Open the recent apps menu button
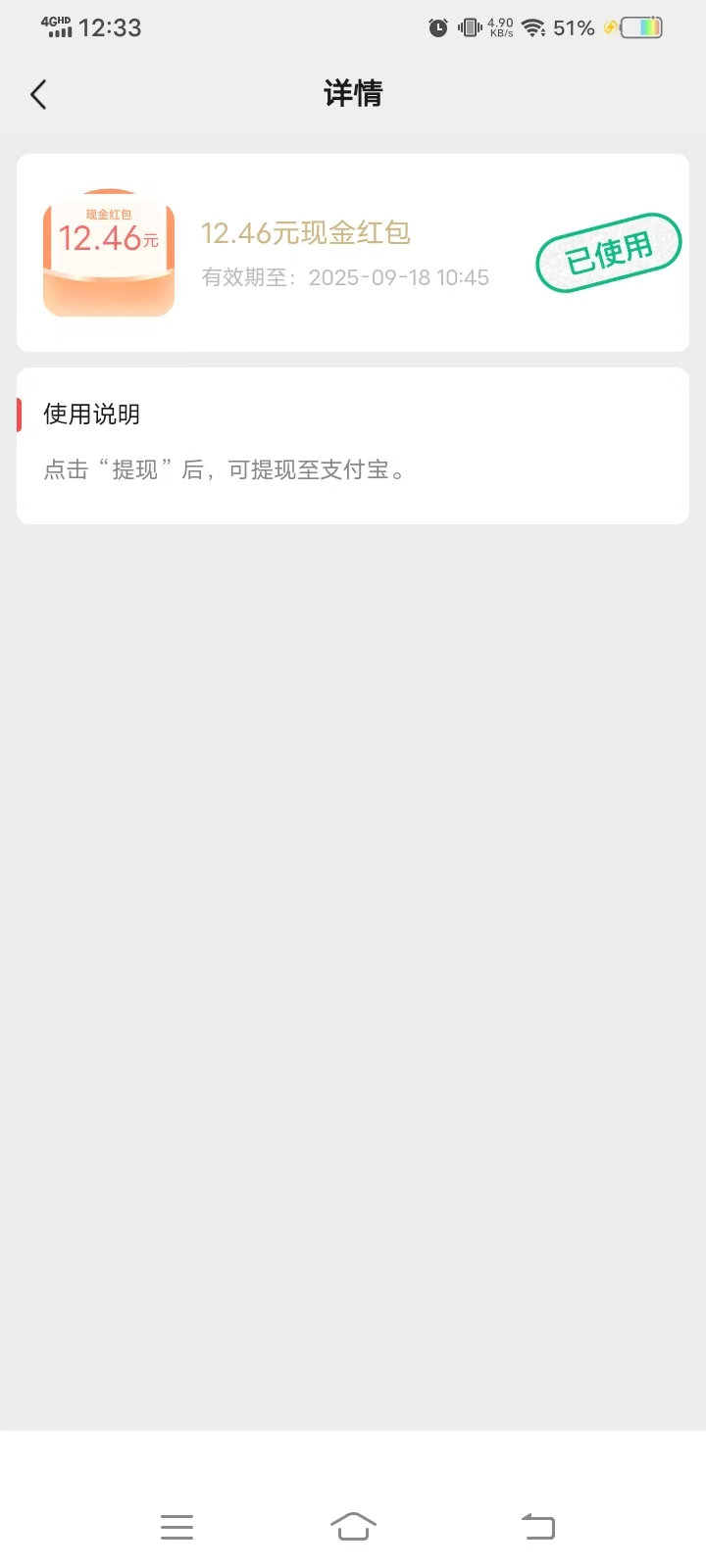This screenshot has height=1568, width=706. [176, 1526]
